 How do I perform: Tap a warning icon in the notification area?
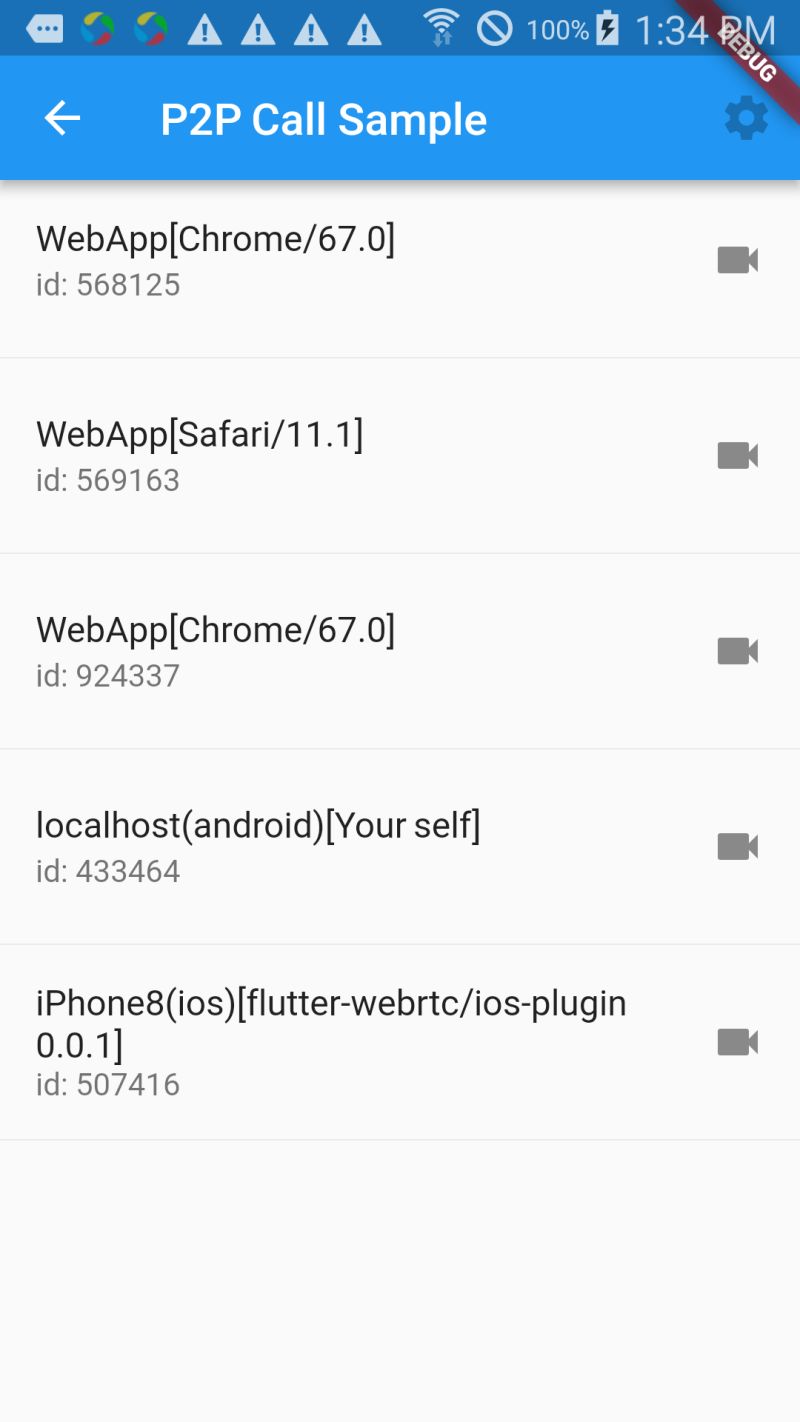coord(255,30)
